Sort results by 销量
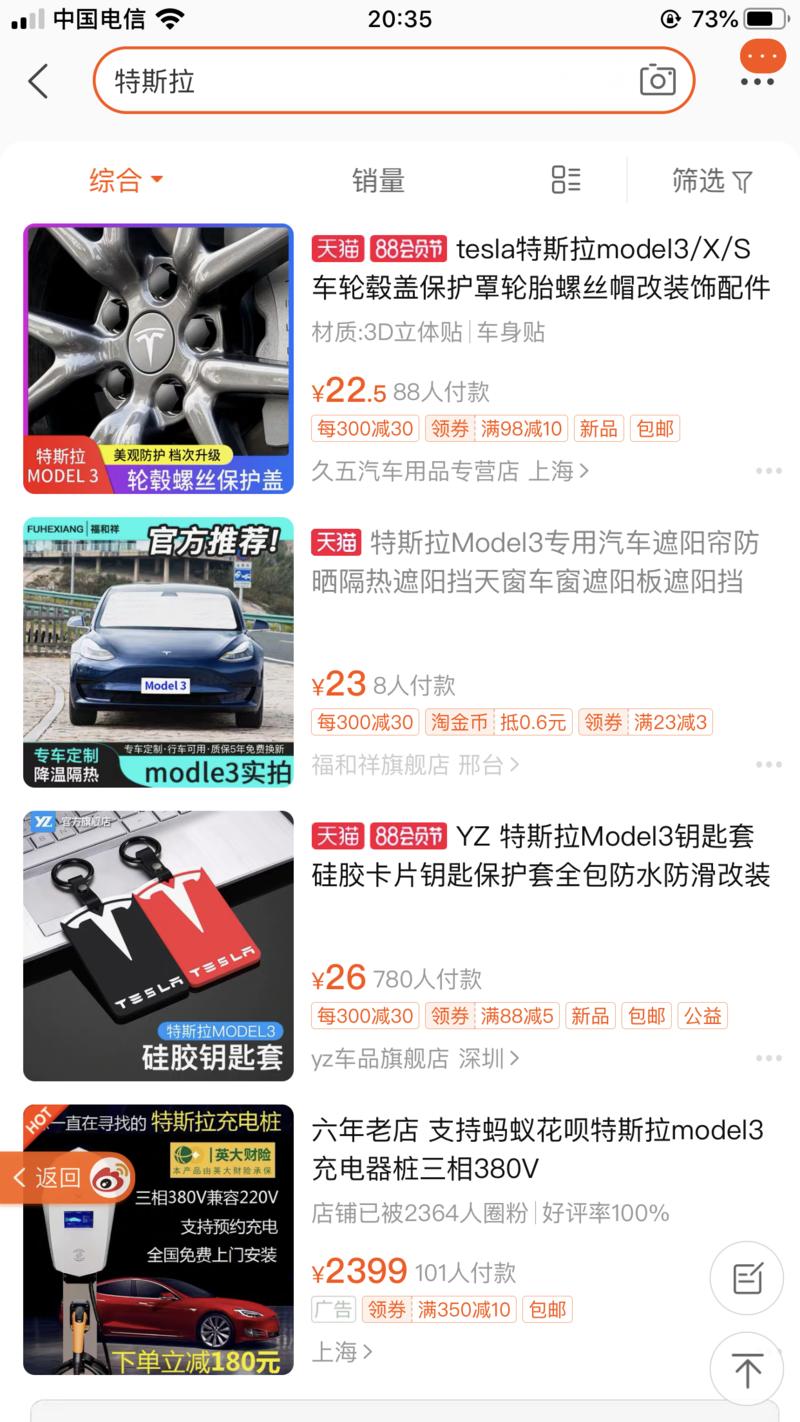This screenshot has height=1422, width=800. point(378,181)
